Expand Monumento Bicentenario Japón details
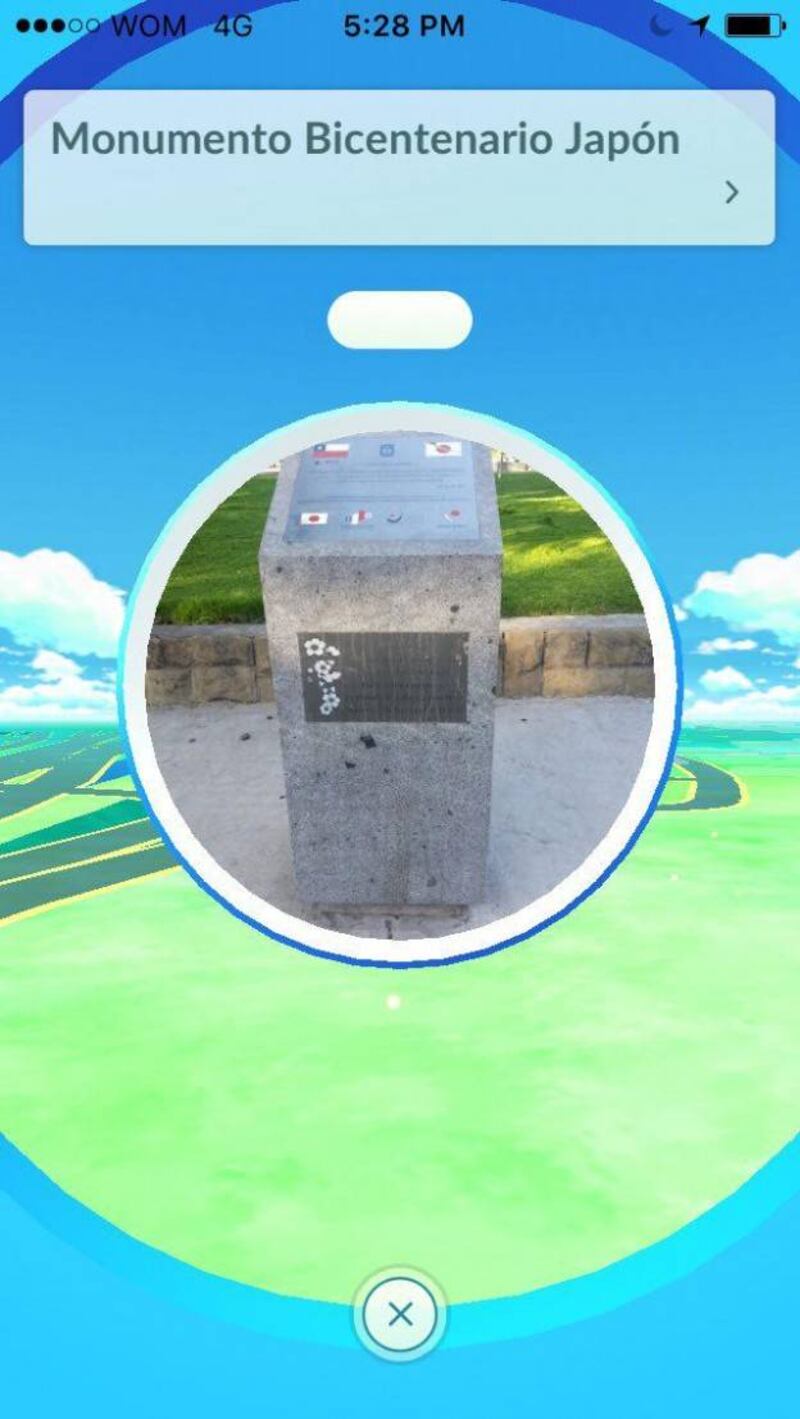 (732, 192)
